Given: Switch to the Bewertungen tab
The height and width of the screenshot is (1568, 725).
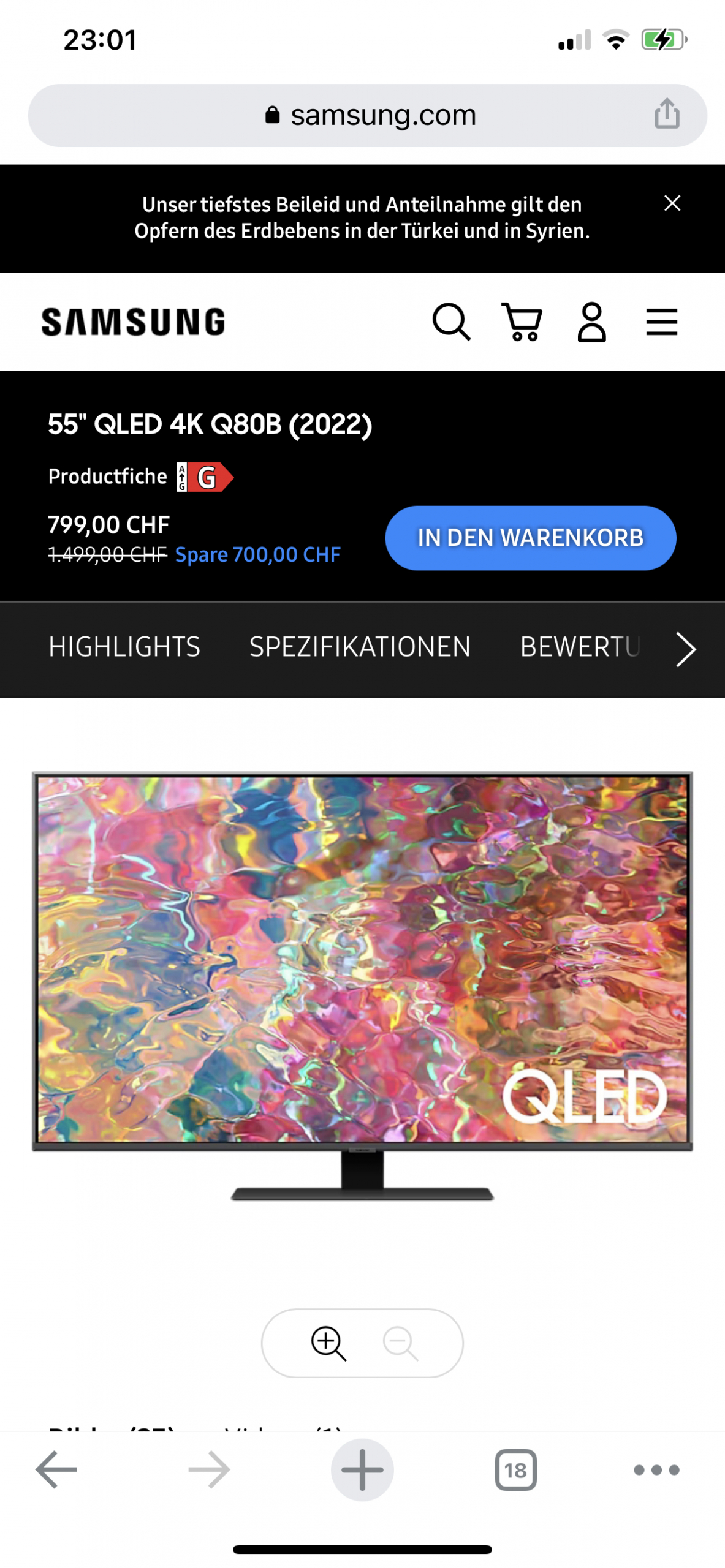Looking at the screenshot, I should point(580,647).
